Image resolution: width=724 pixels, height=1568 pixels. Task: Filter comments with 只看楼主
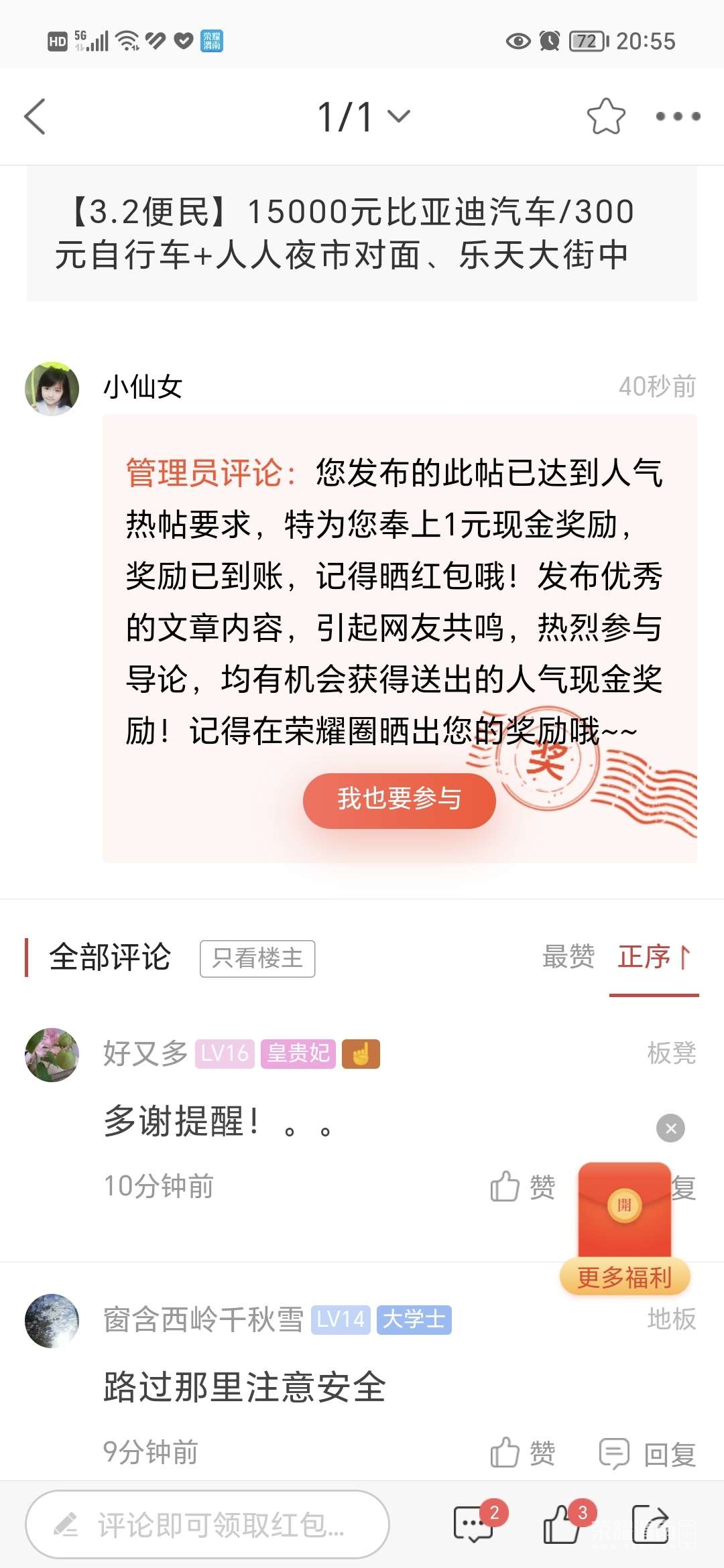coord(257,958)
